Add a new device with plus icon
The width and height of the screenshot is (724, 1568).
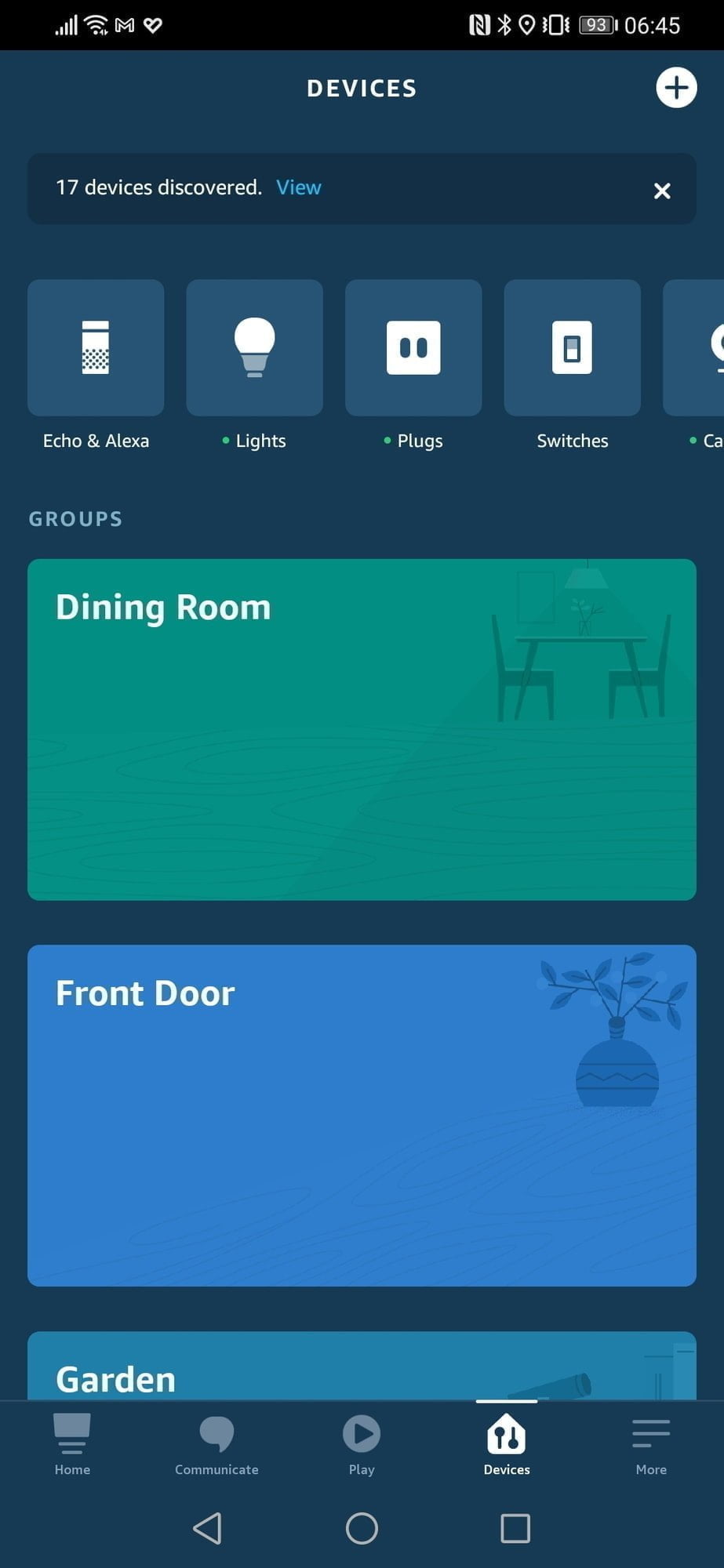tap(676, 88)
